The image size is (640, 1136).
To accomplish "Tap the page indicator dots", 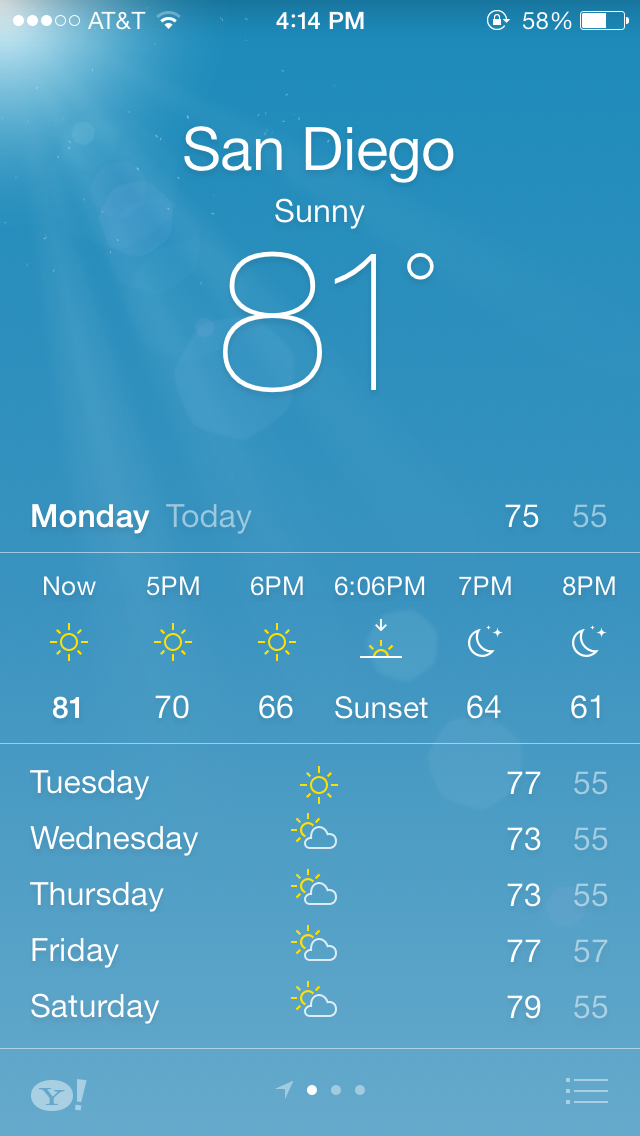I will 320,1090.
